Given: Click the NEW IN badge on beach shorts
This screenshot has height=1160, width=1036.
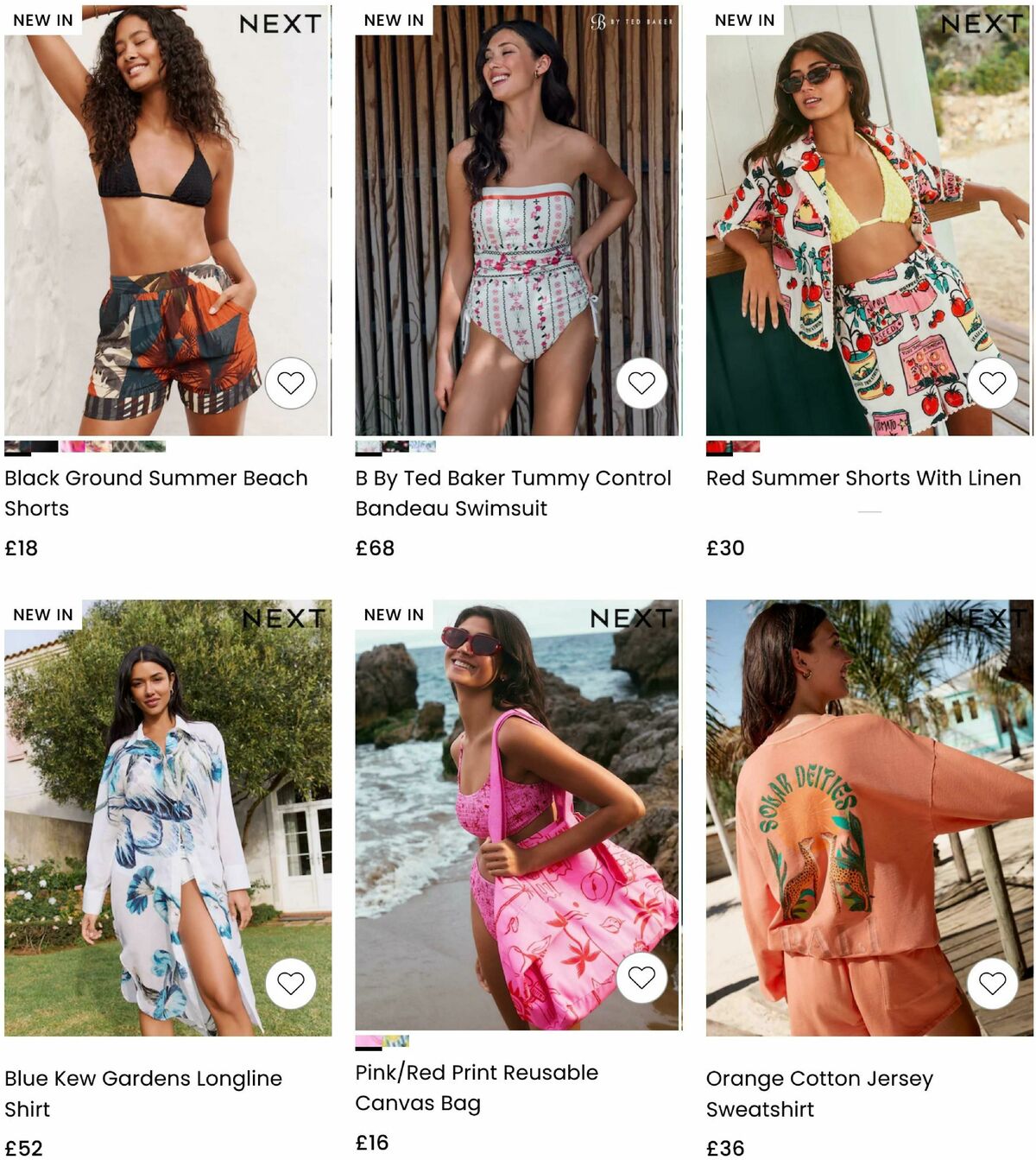Looking at the screenshot, I should (x=41, y=22).
